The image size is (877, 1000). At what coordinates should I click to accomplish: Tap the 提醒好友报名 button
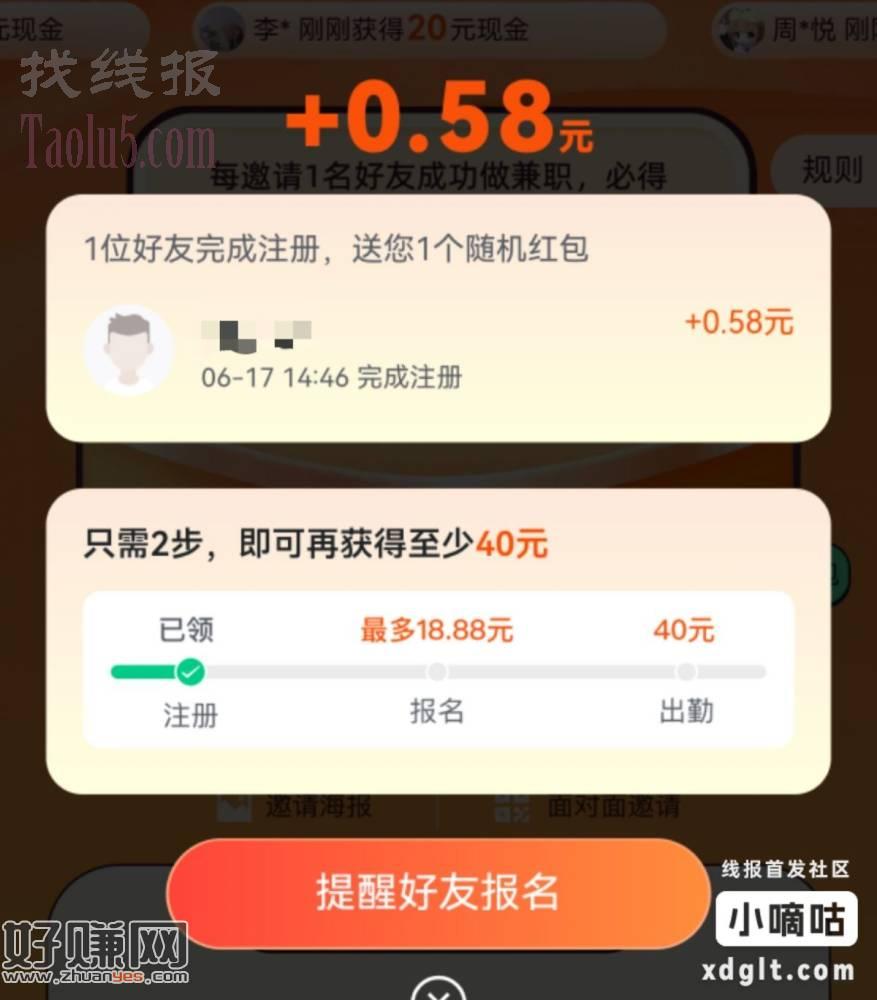pos(437,892)
